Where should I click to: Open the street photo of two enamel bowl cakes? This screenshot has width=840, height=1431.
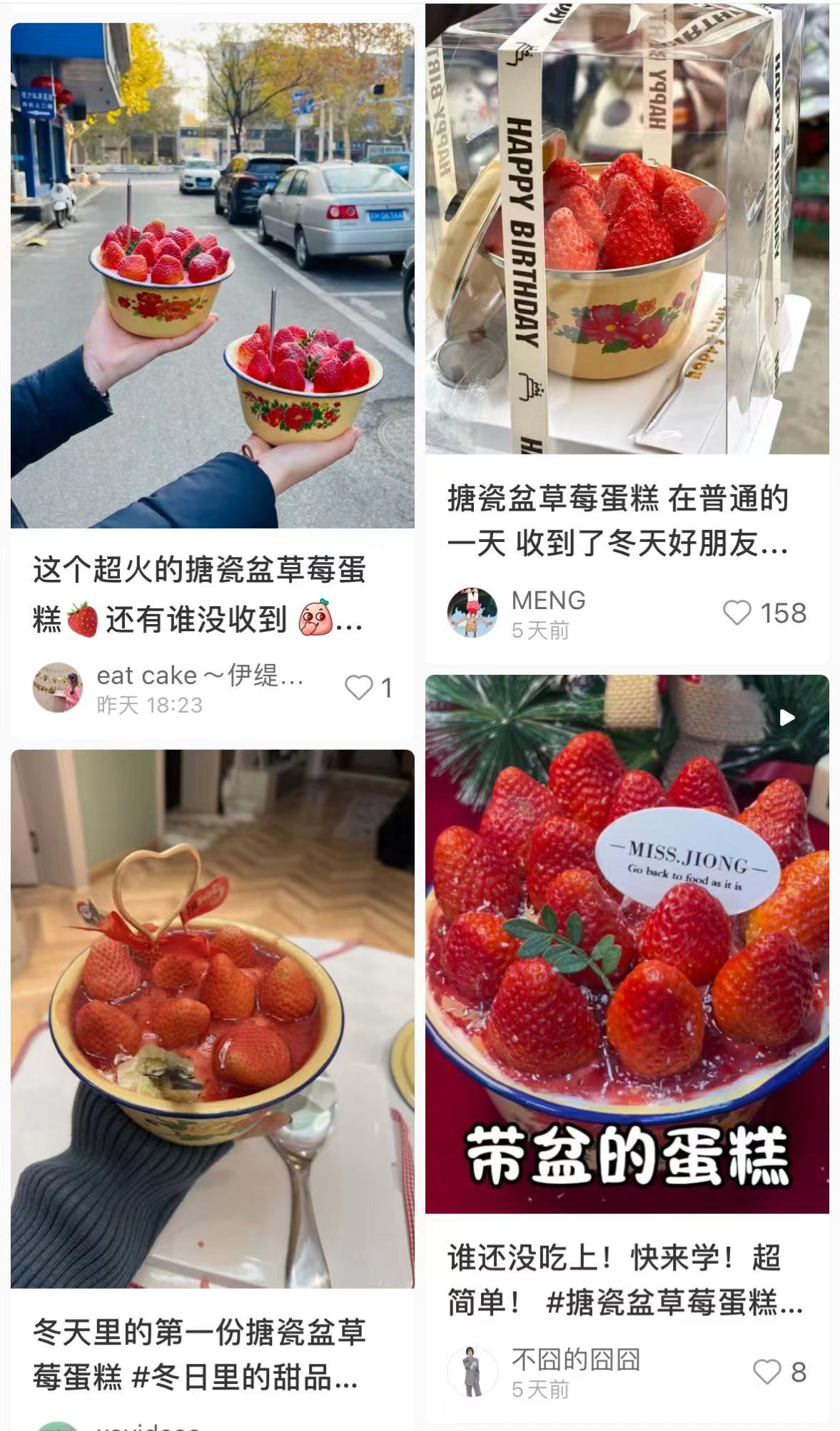[x=212, y=275]
